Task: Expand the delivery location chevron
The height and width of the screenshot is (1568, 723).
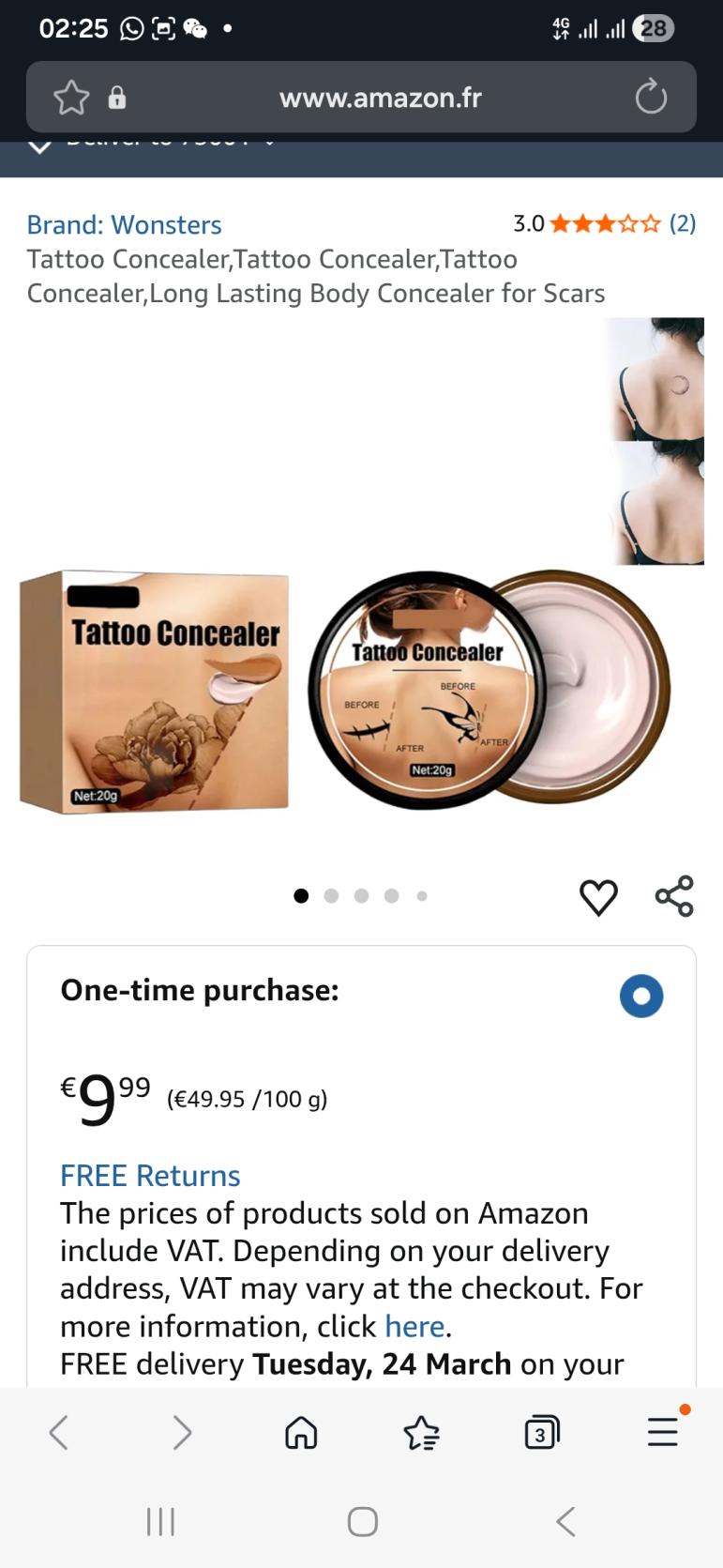Action: pos(39,146)
